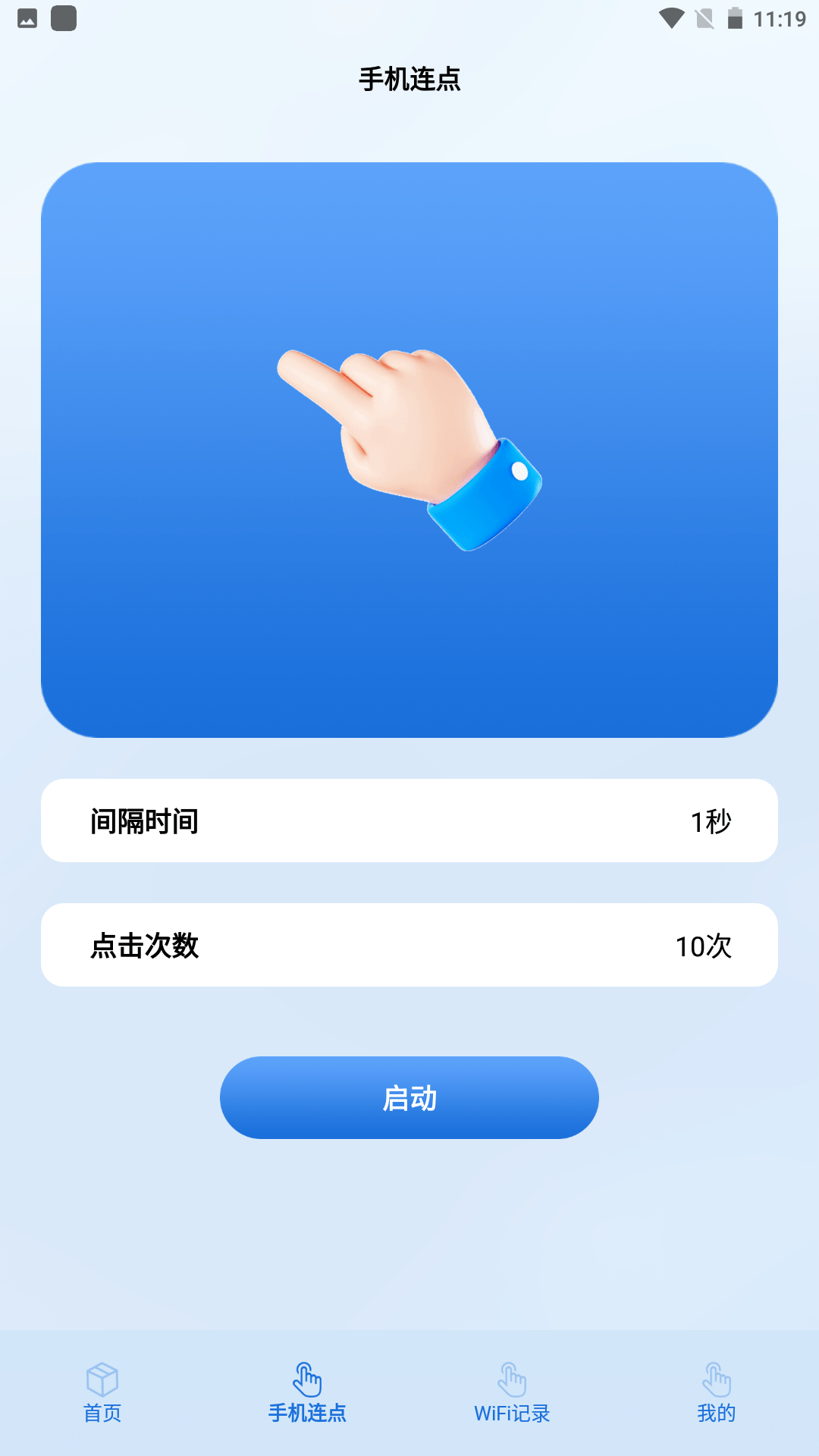Tap the 手机连点 page title
The width and height of the screenshot is (819, 1456).
coord(409,79)
